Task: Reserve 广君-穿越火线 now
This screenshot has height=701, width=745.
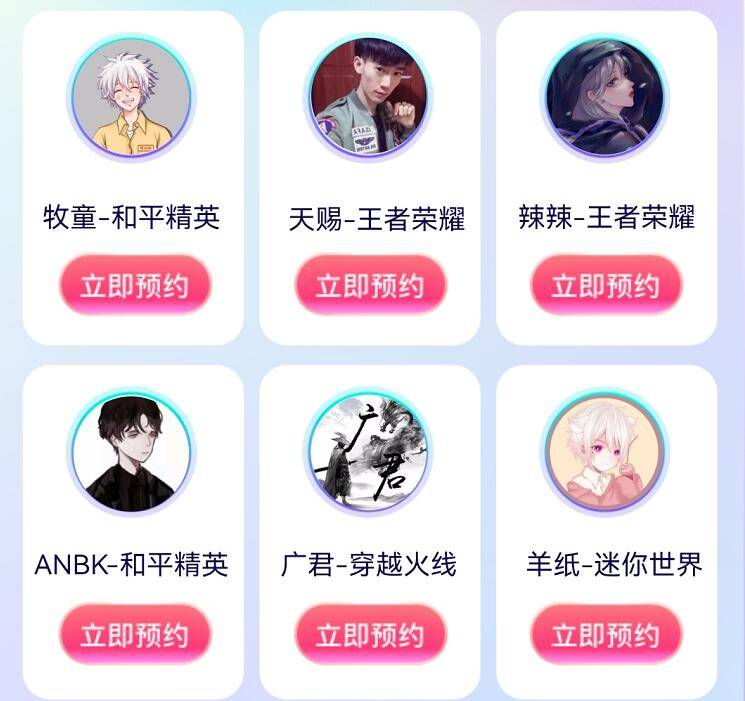Action: pyautogui.click(x=370, y=635)
